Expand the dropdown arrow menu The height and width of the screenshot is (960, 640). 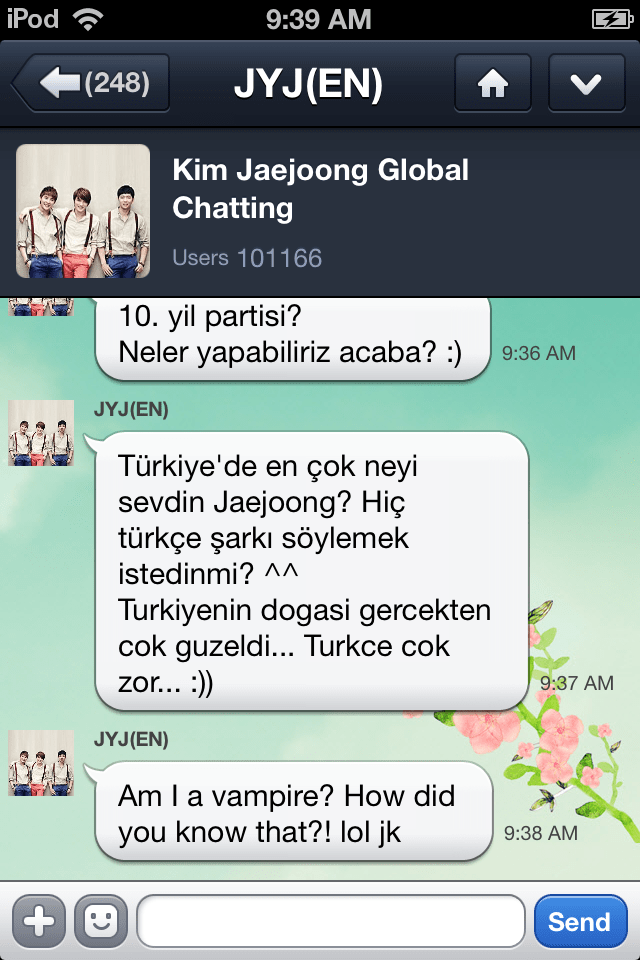586,83
